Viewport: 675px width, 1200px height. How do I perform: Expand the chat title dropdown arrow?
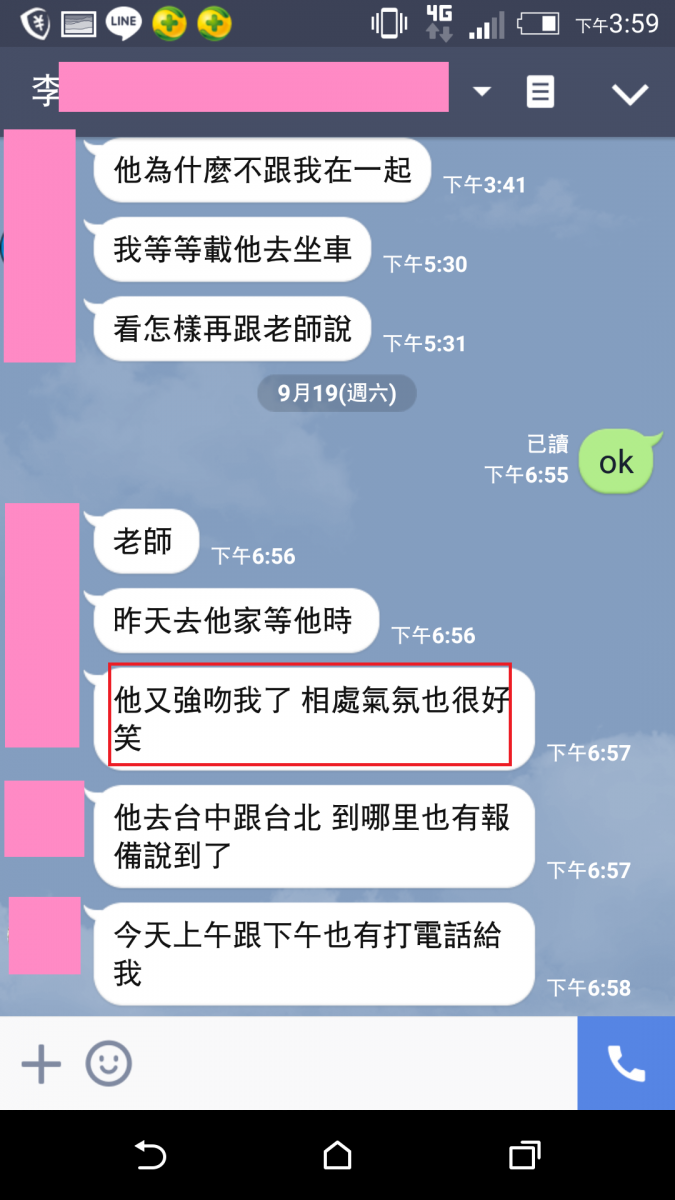click(482, 92)
